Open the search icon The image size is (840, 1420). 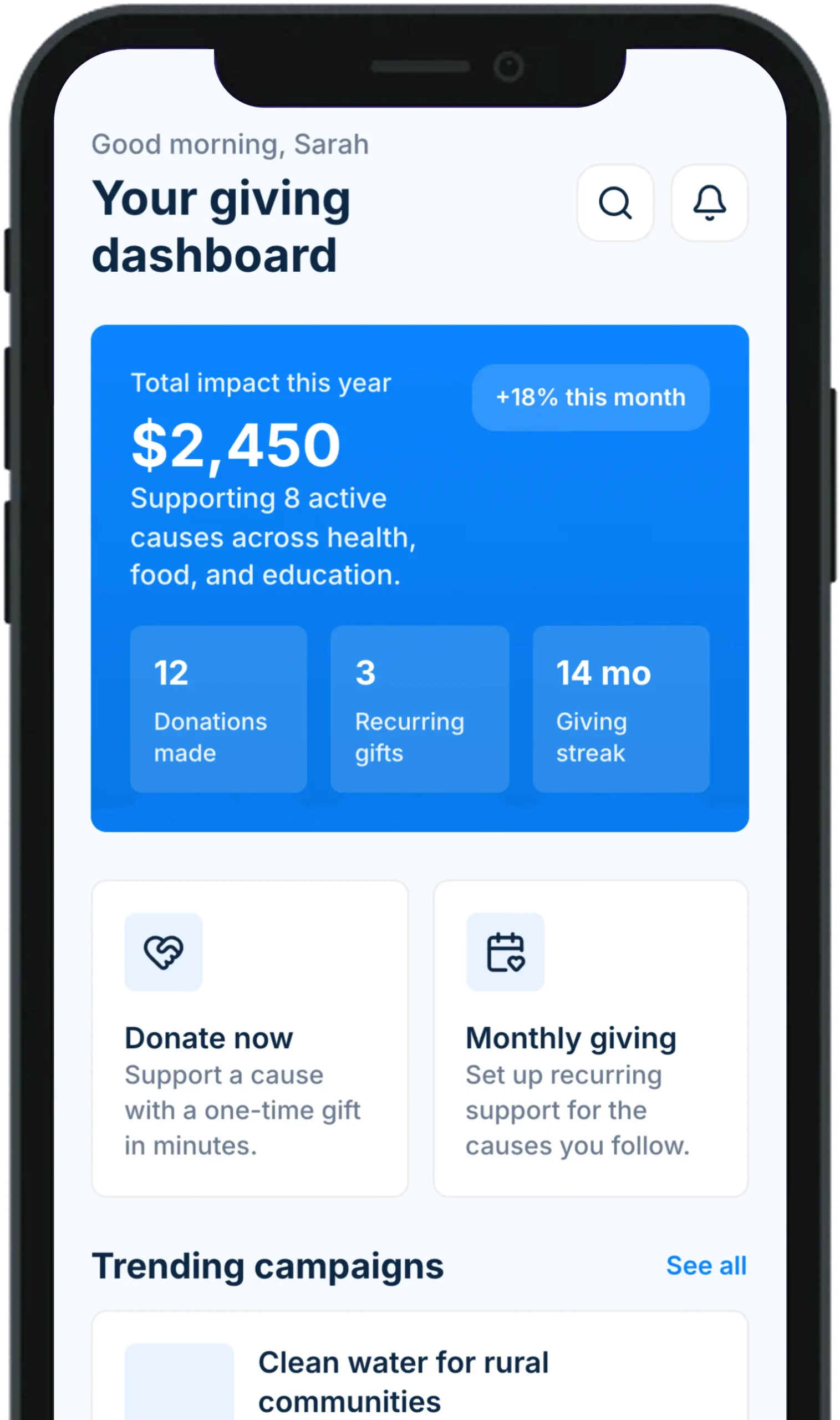pyautogui.click(x=615, y=202)
